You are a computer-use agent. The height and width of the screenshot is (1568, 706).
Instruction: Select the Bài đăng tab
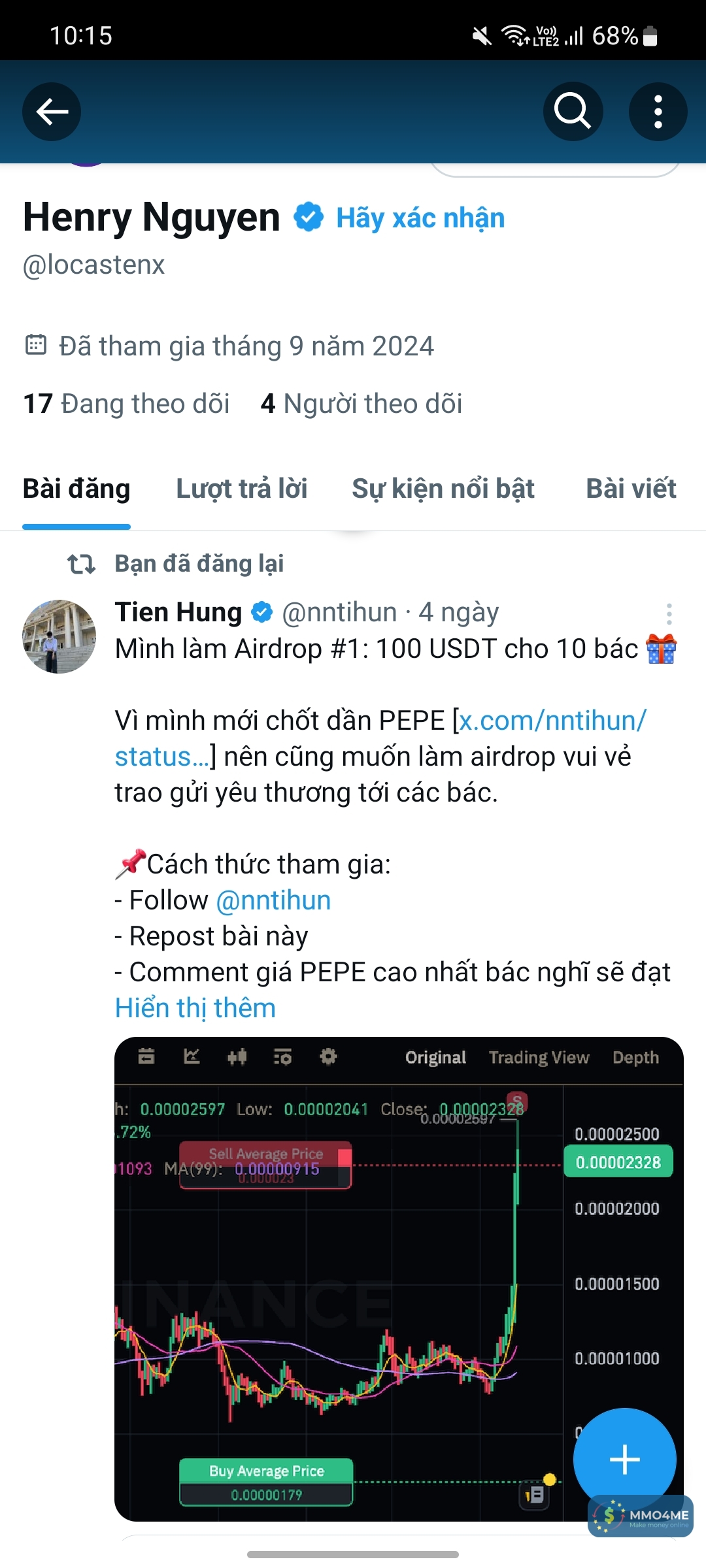[x=76, y=489]
